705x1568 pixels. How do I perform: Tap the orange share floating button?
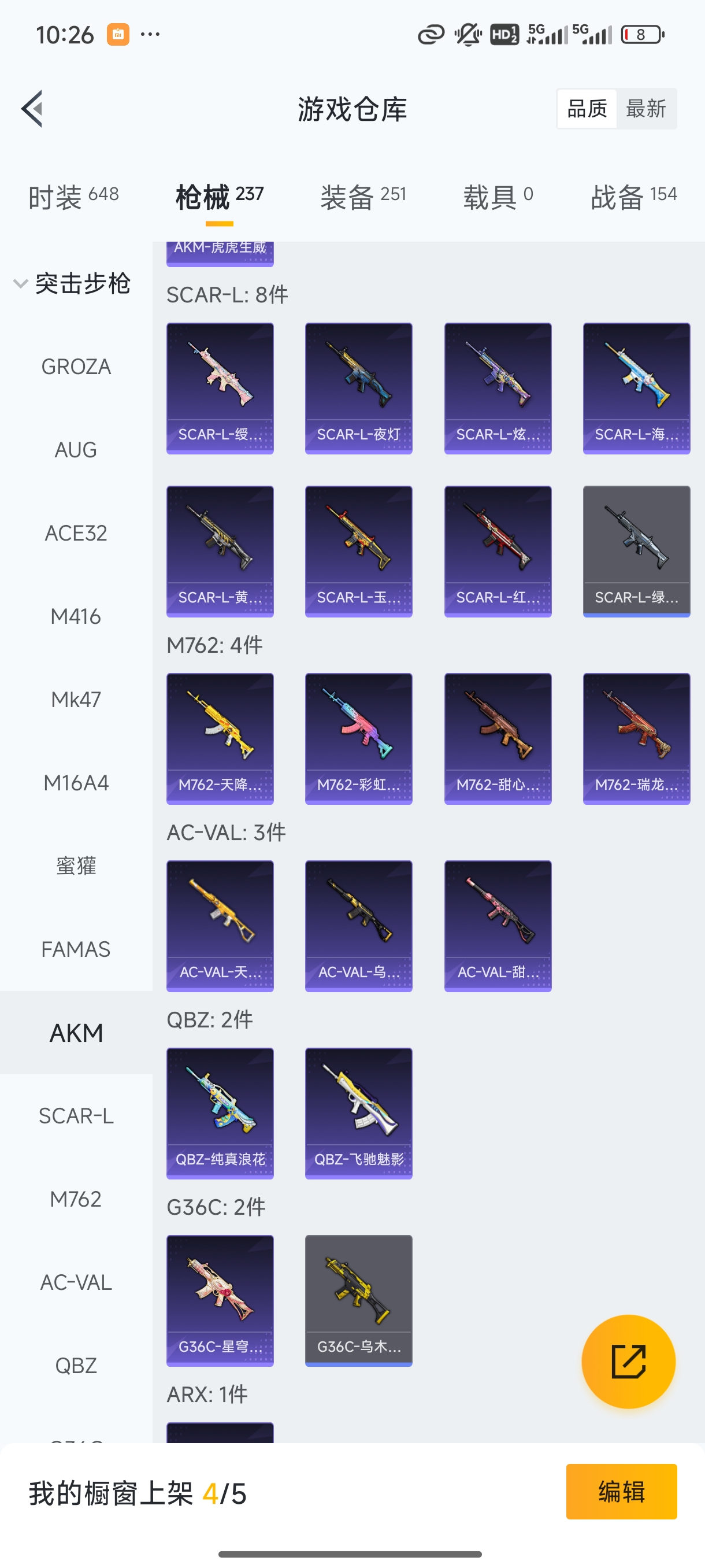coord(628,1361)
